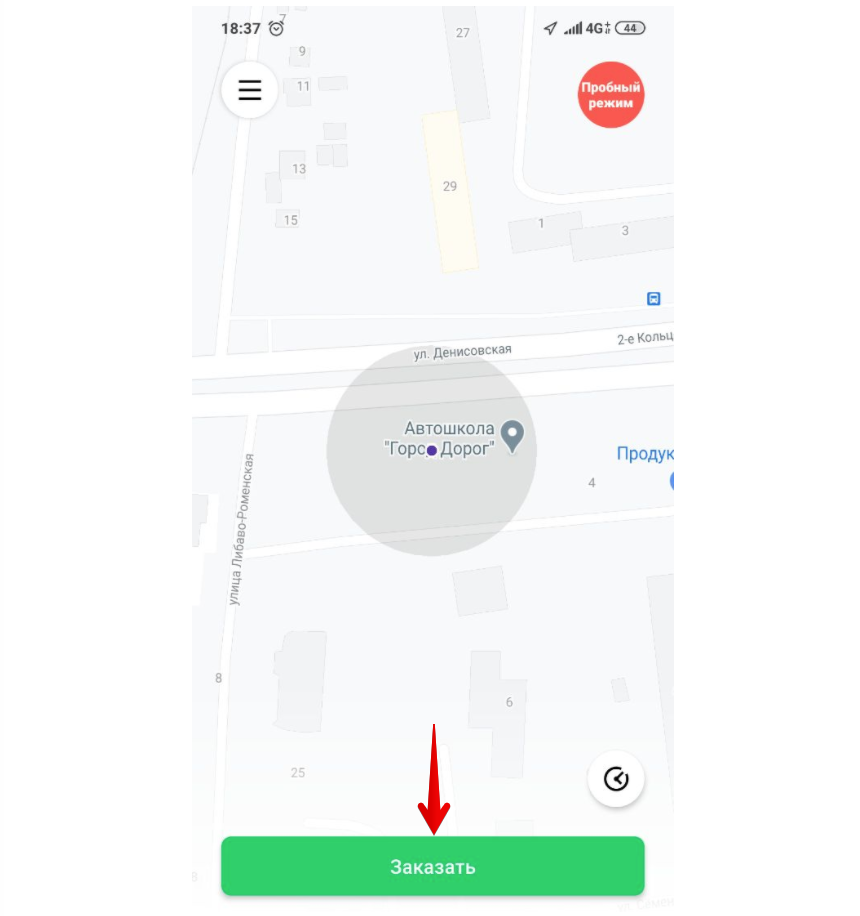Screen dimensions: 860x916
Task: Open the hamburger menu
Action: (249, 90)
